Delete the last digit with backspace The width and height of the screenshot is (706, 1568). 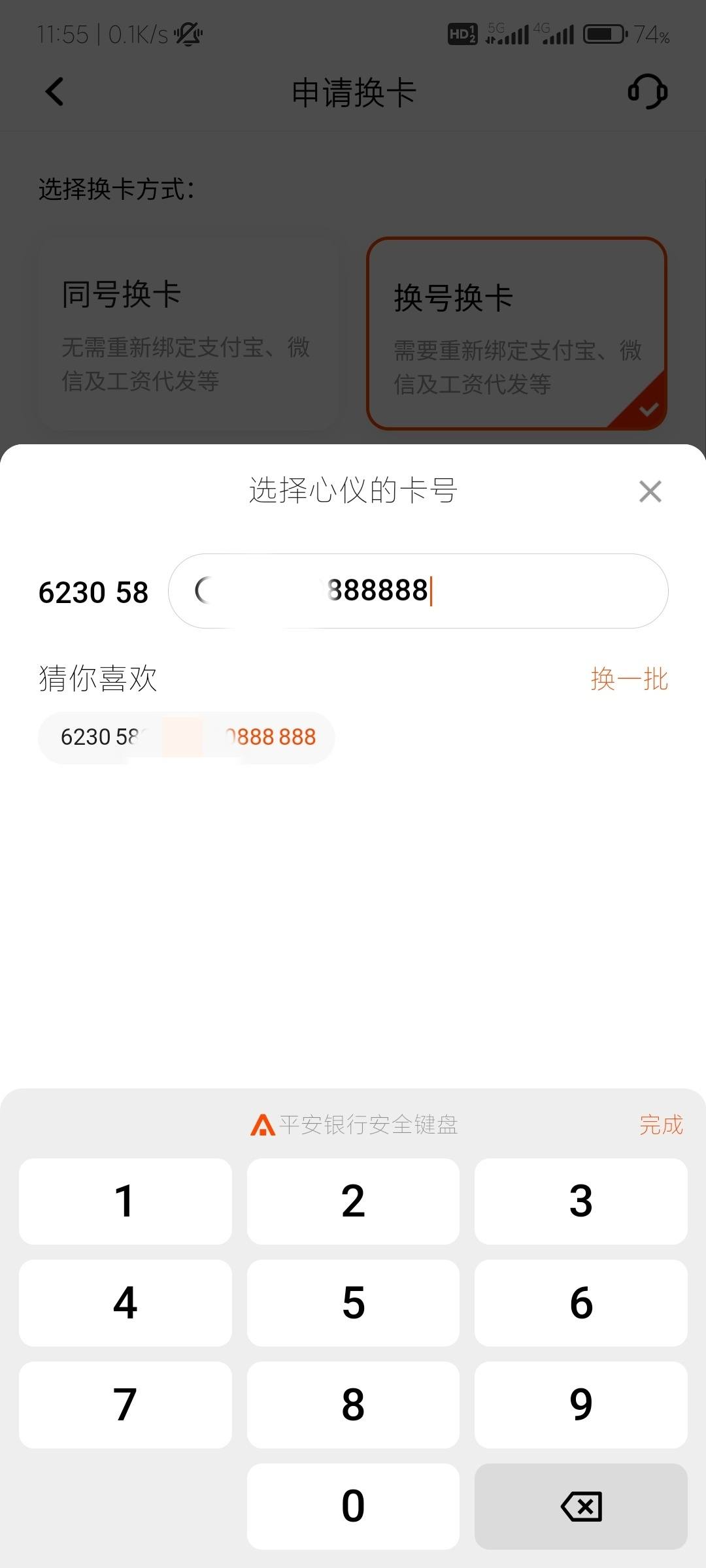pyautogui.click(x=580, y=1506)
